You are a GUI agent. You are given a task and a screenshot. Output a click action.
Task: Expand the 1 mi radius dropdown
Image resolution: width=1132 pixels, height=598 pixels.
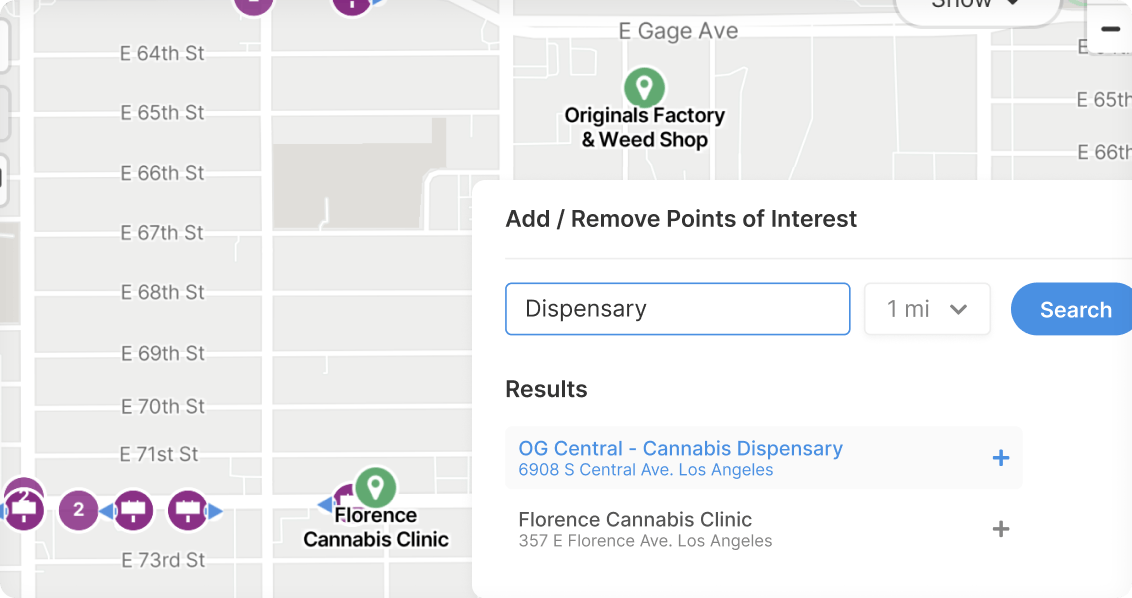point(927,309)
